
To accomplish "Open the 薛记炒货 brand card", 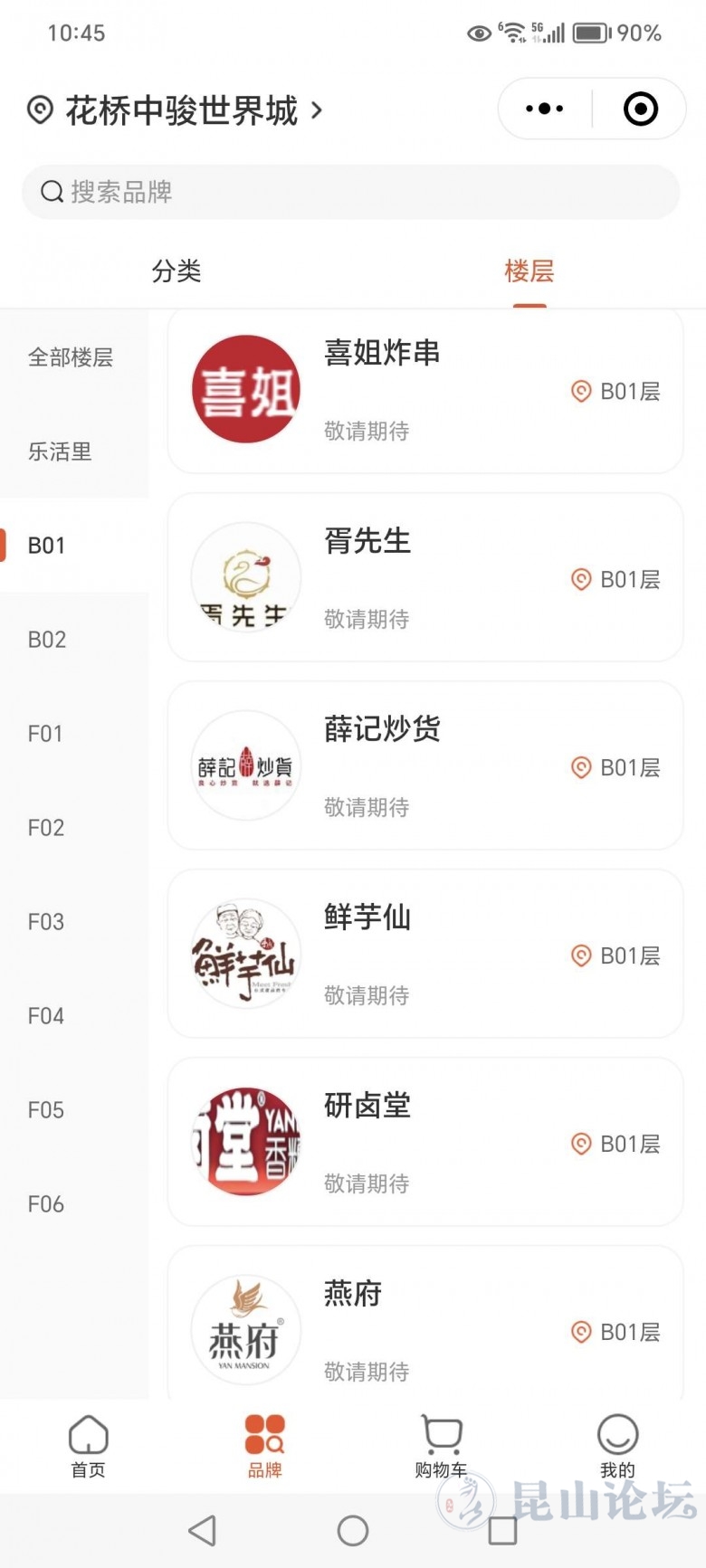I will (425, 766).
